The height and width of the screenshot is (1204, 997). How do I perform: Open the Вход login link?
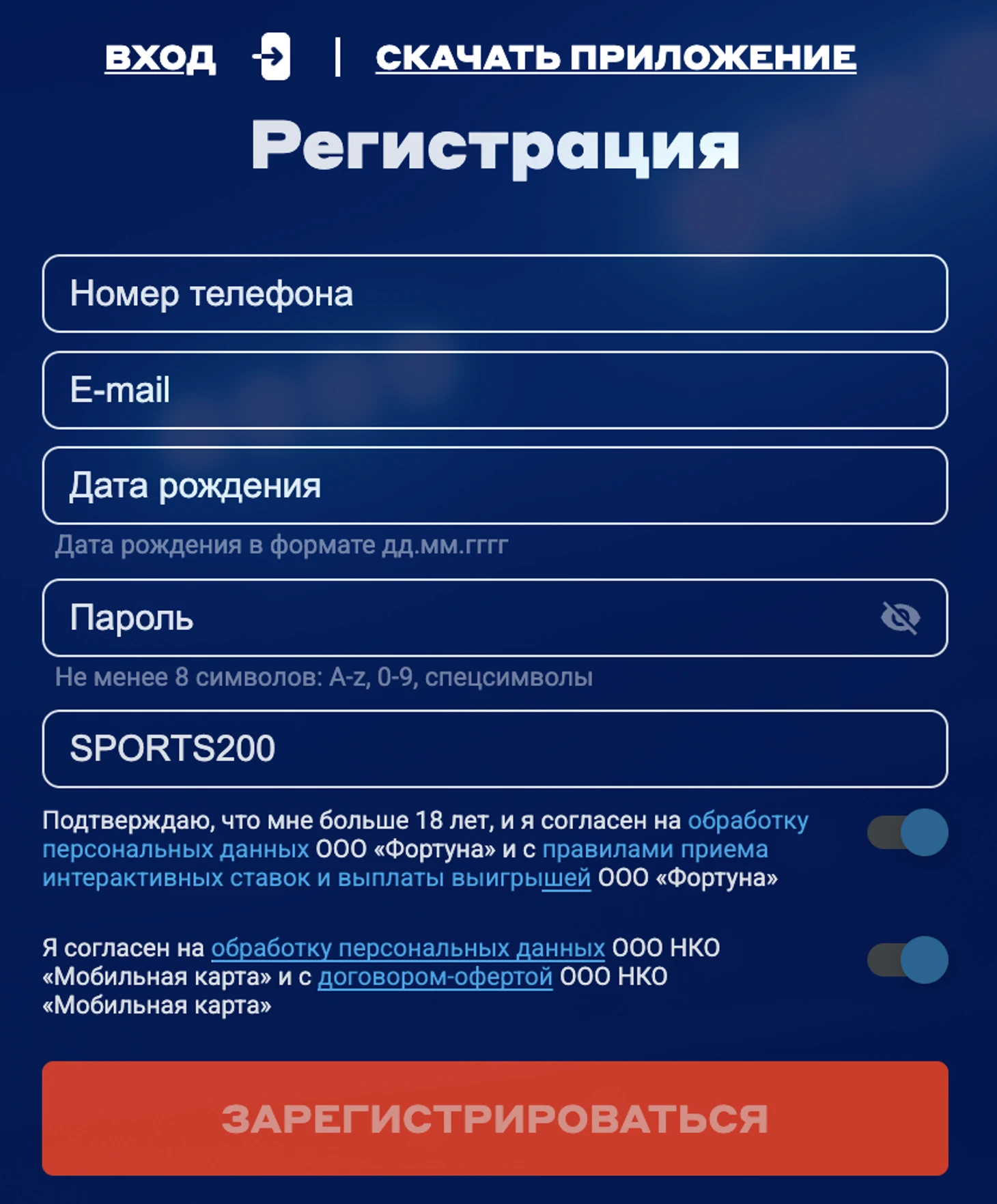click(160, 57)
